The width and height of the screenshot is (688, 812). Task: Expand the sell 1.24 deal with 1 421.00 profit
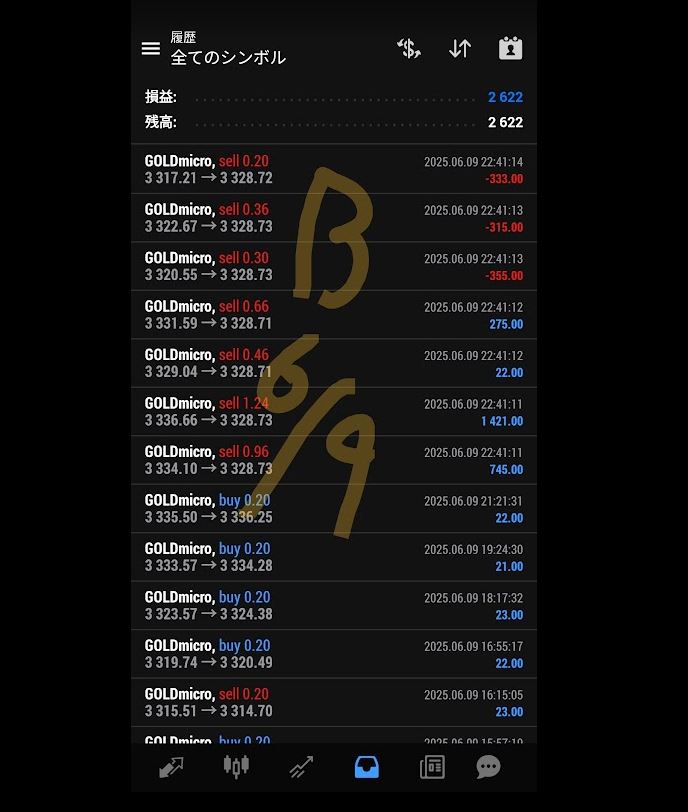333,412
